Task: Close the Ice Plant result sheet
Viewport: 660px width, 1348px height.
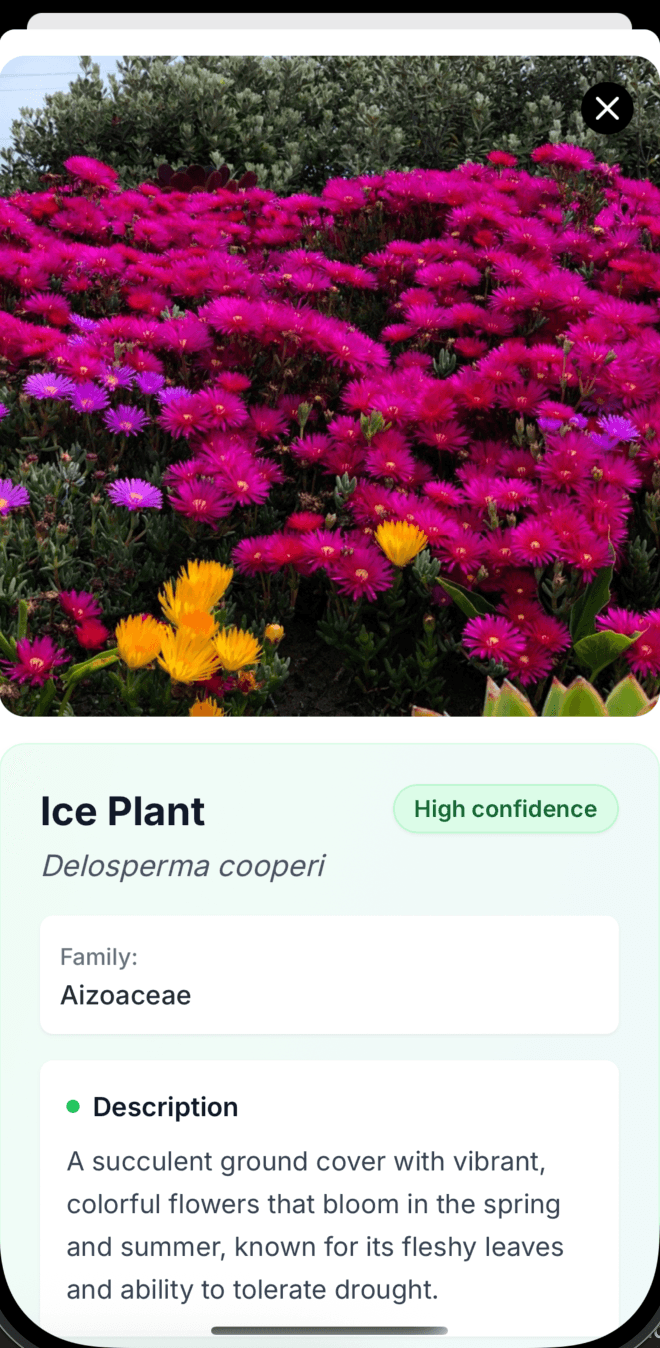Action: click(607, 108)
